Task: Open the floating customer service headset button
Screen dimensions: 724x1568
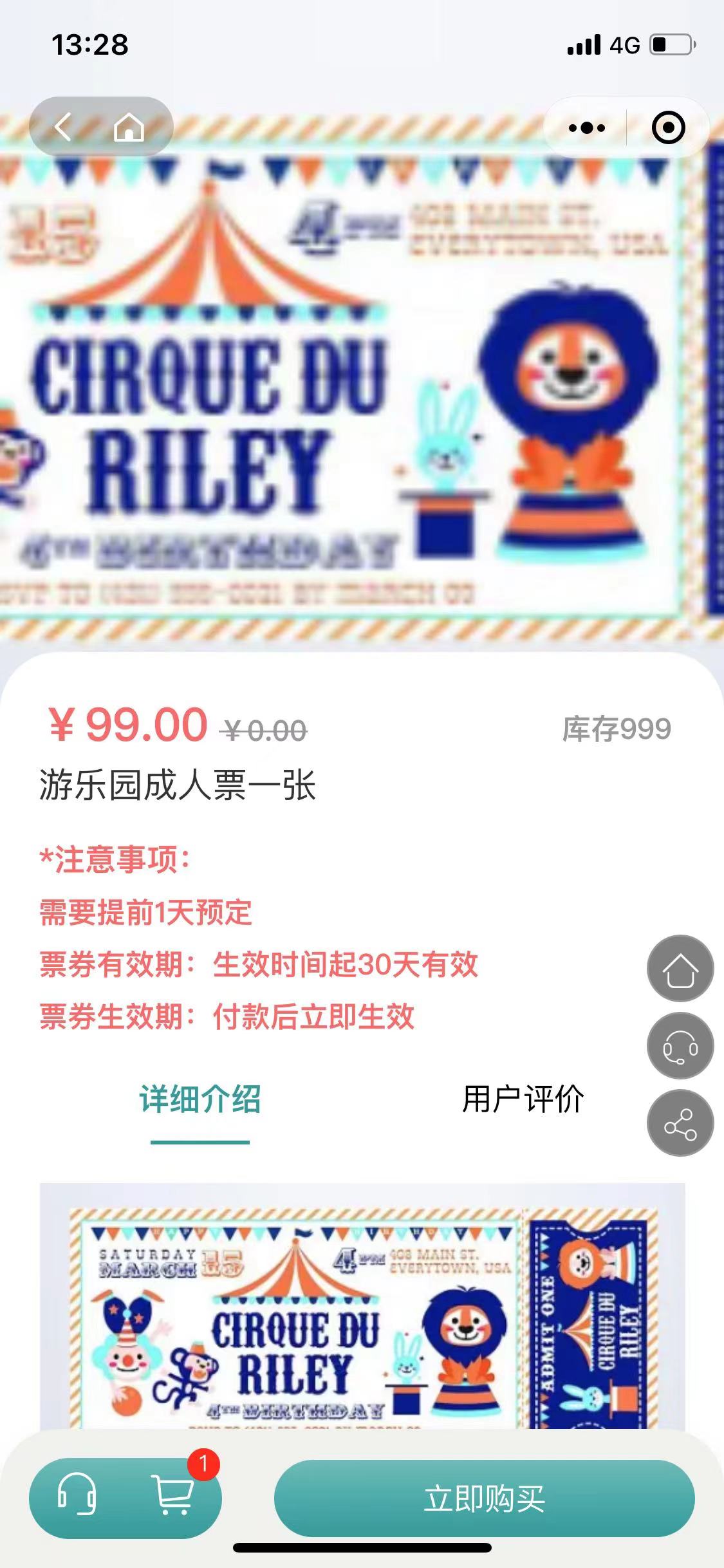Action: point(680,1046)
